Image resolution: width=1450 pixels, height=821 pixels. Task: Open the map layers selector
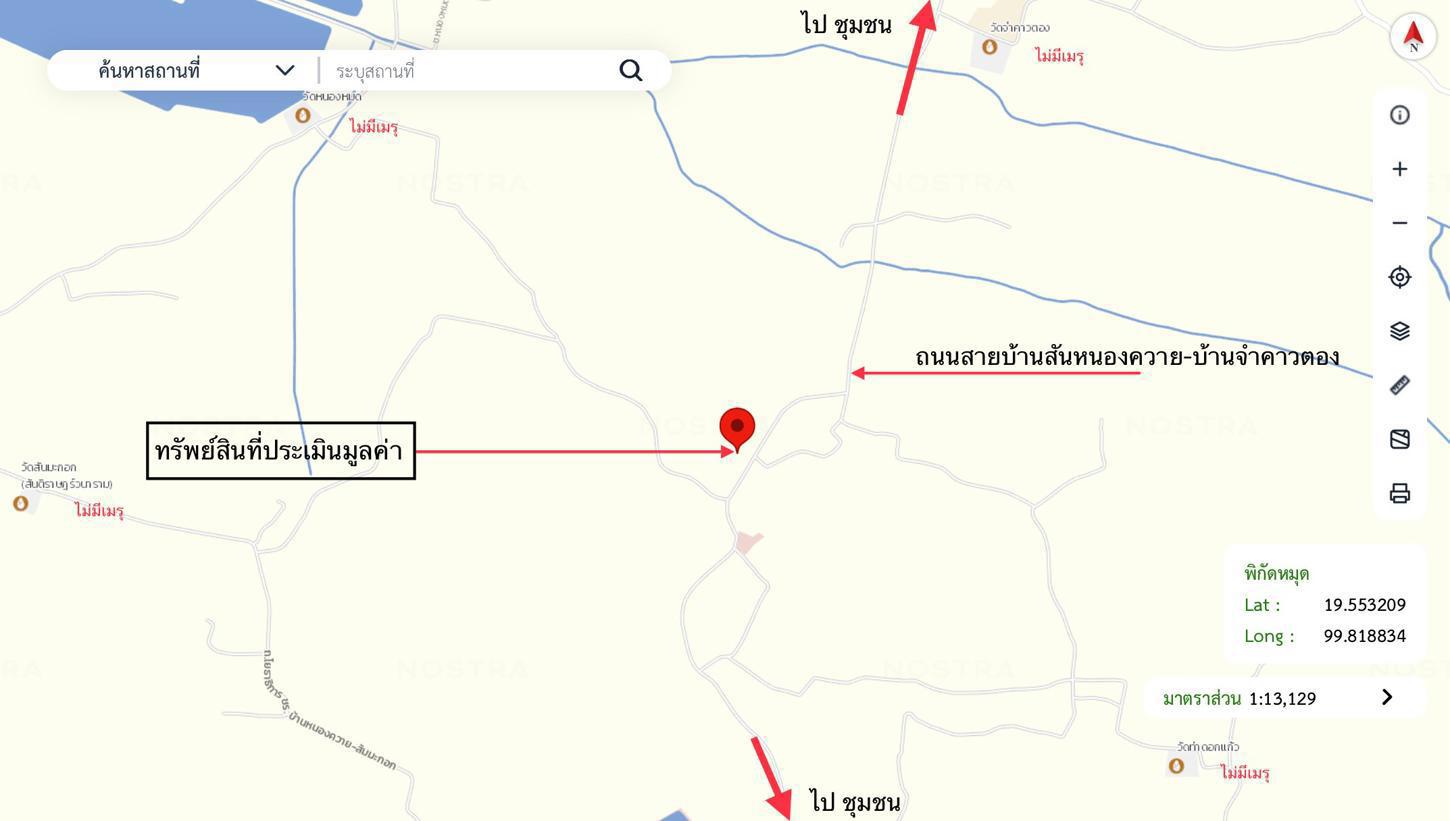(x=1400, y=331)
